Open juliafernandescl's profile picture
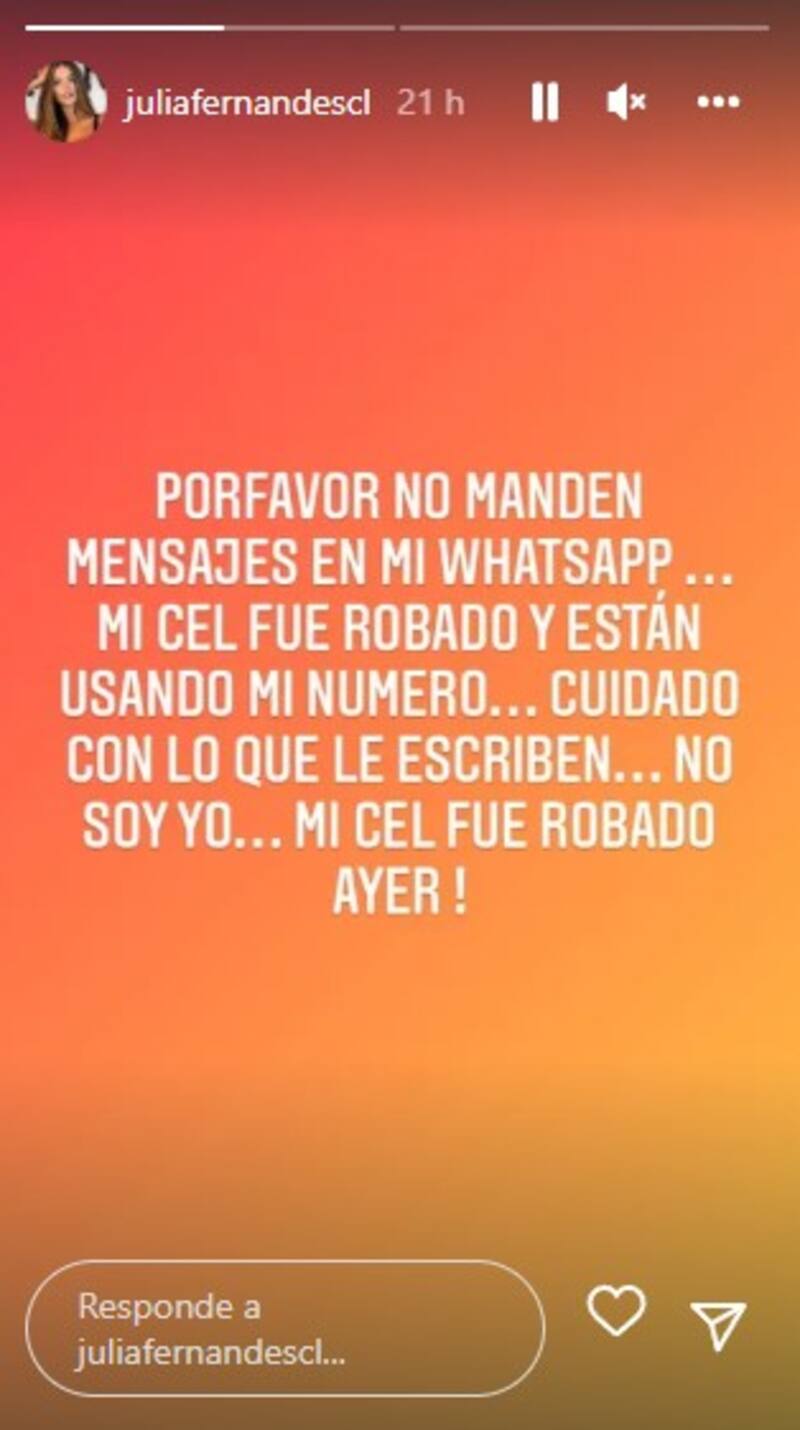The height and width of the screenshot is (1430, 800). (x=66, y=102)
